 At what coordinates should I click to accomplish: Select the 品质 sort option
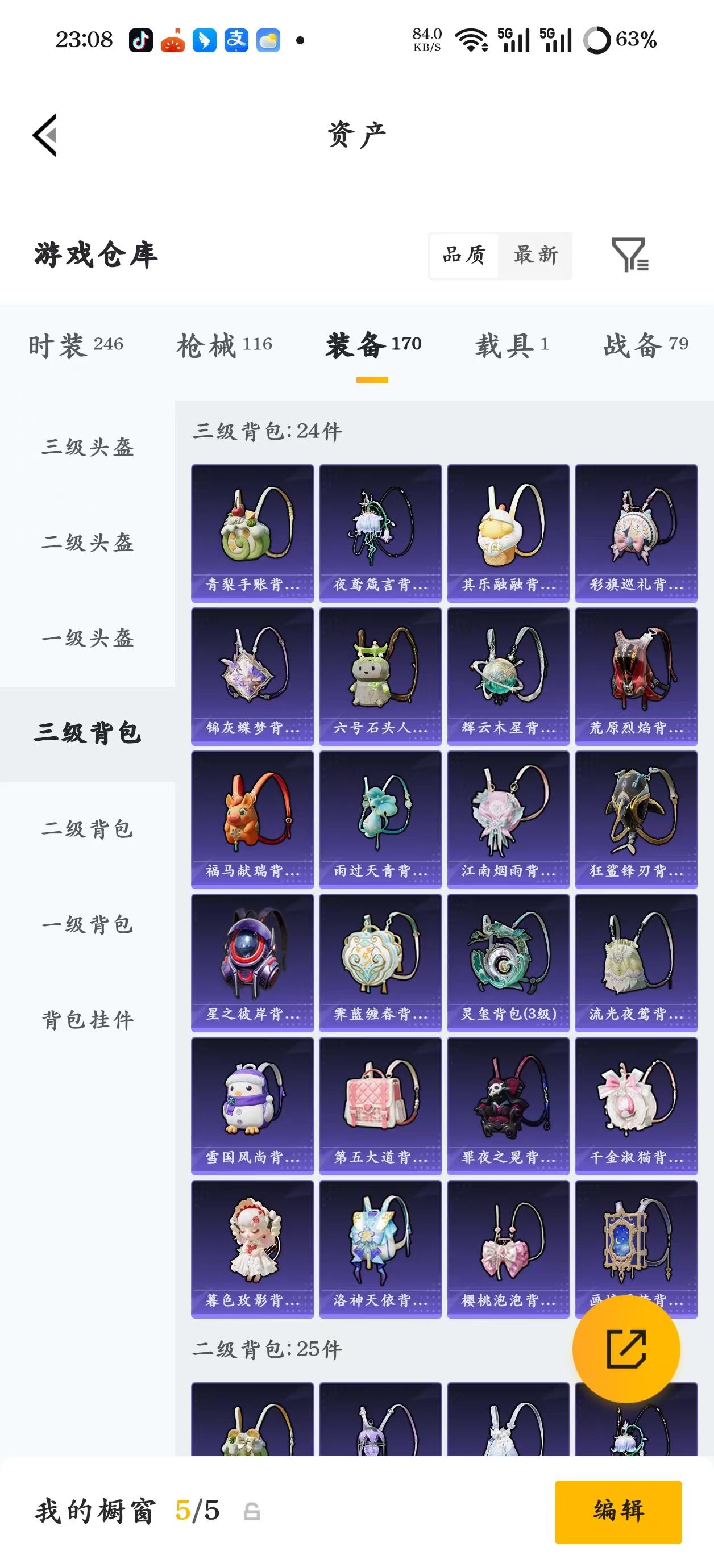[x=464, y=255]
